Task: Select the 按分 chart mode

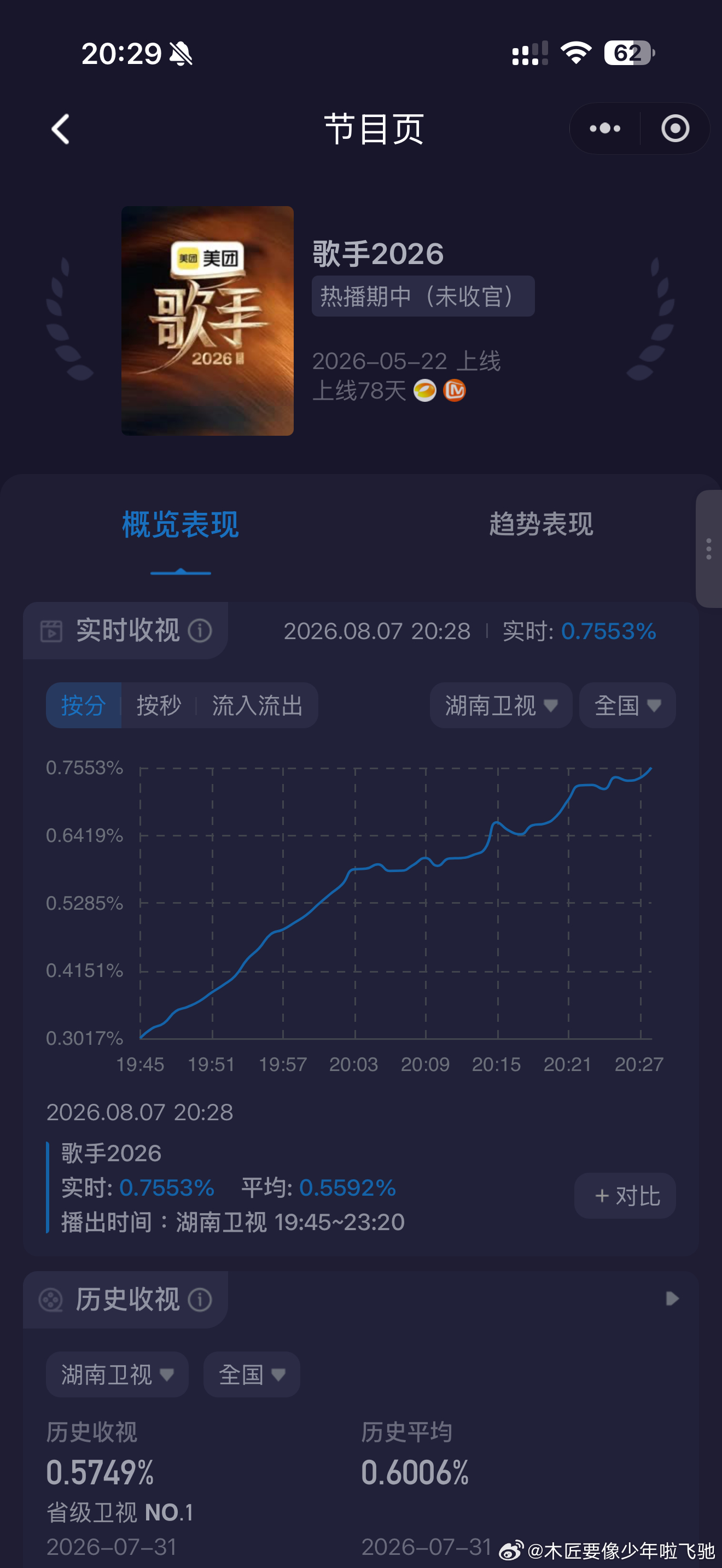Action: (83, 705)
